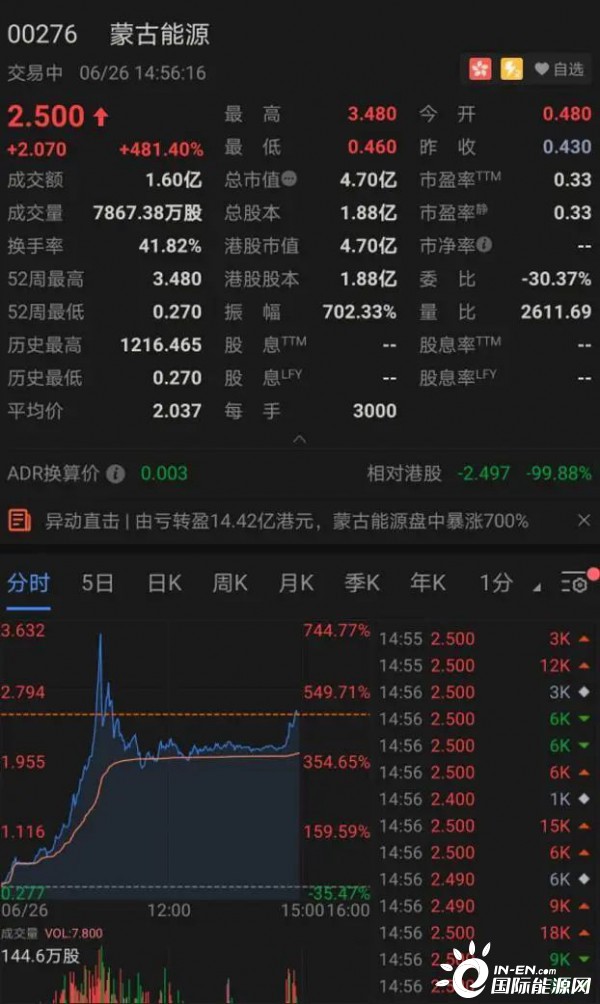Image resolution: width=600 pixels, height=1004 pixels.
Task: Select the 分时 intraday tab
Action: click(28, 583)
